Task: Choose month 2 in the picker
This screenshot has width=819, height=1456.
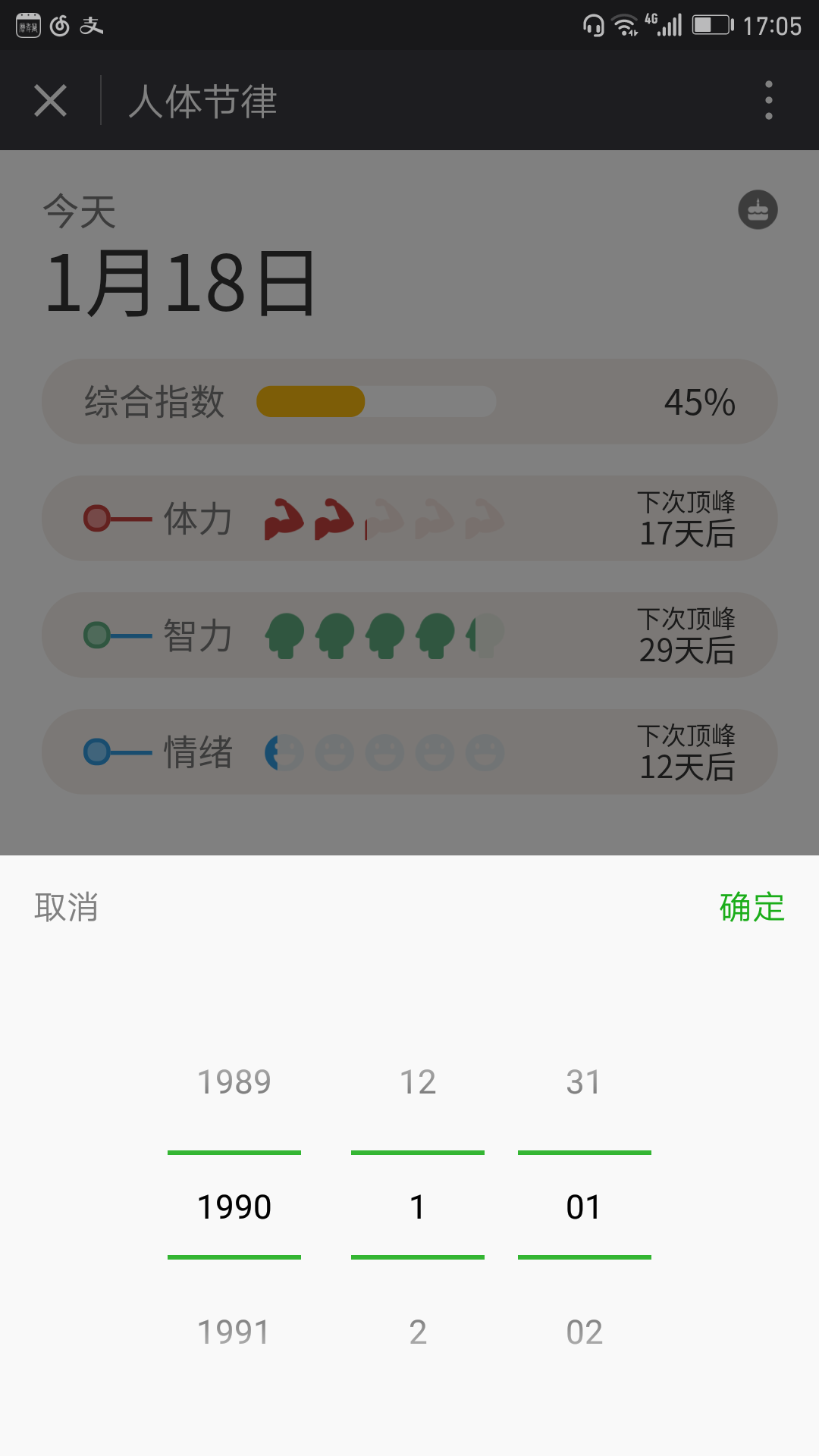Action: pyautogui.click(x=418, y=1332)
